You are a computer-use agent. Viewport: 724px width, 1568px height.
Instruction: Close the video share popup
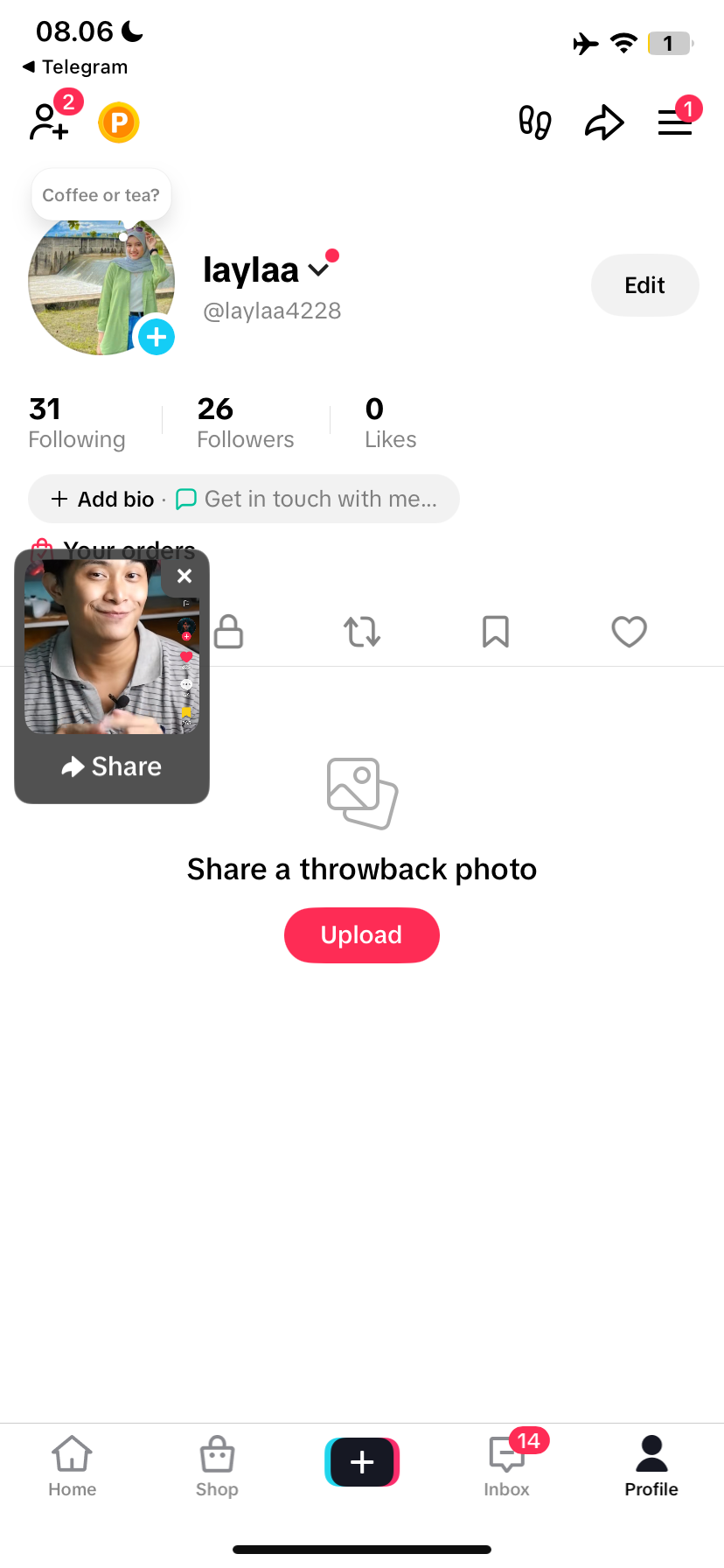(x=184, y=576)
